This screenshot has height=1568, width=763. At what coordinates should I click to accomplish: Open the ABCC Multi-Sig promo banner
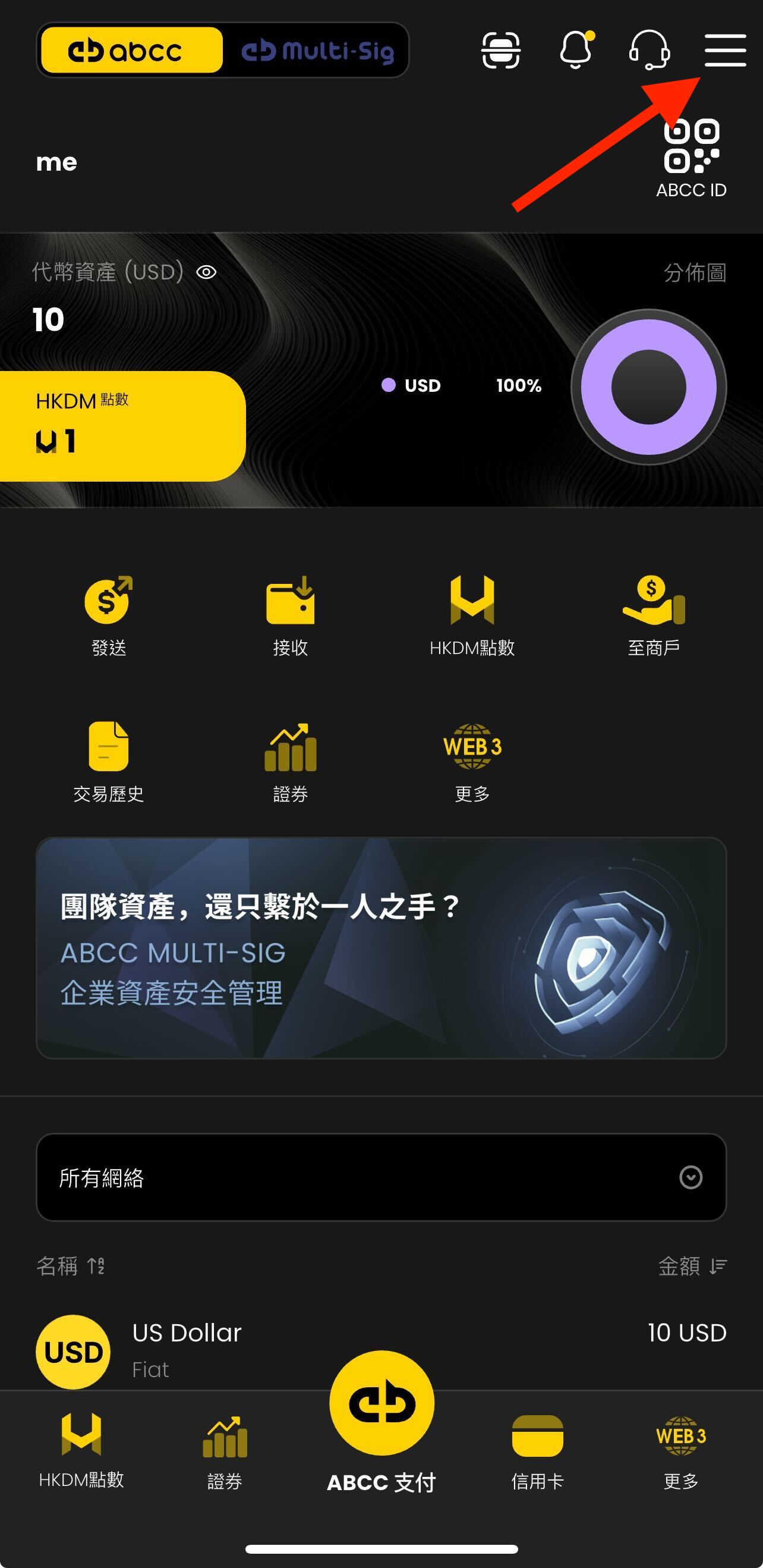pyautogui.click(x=381, y=948)
